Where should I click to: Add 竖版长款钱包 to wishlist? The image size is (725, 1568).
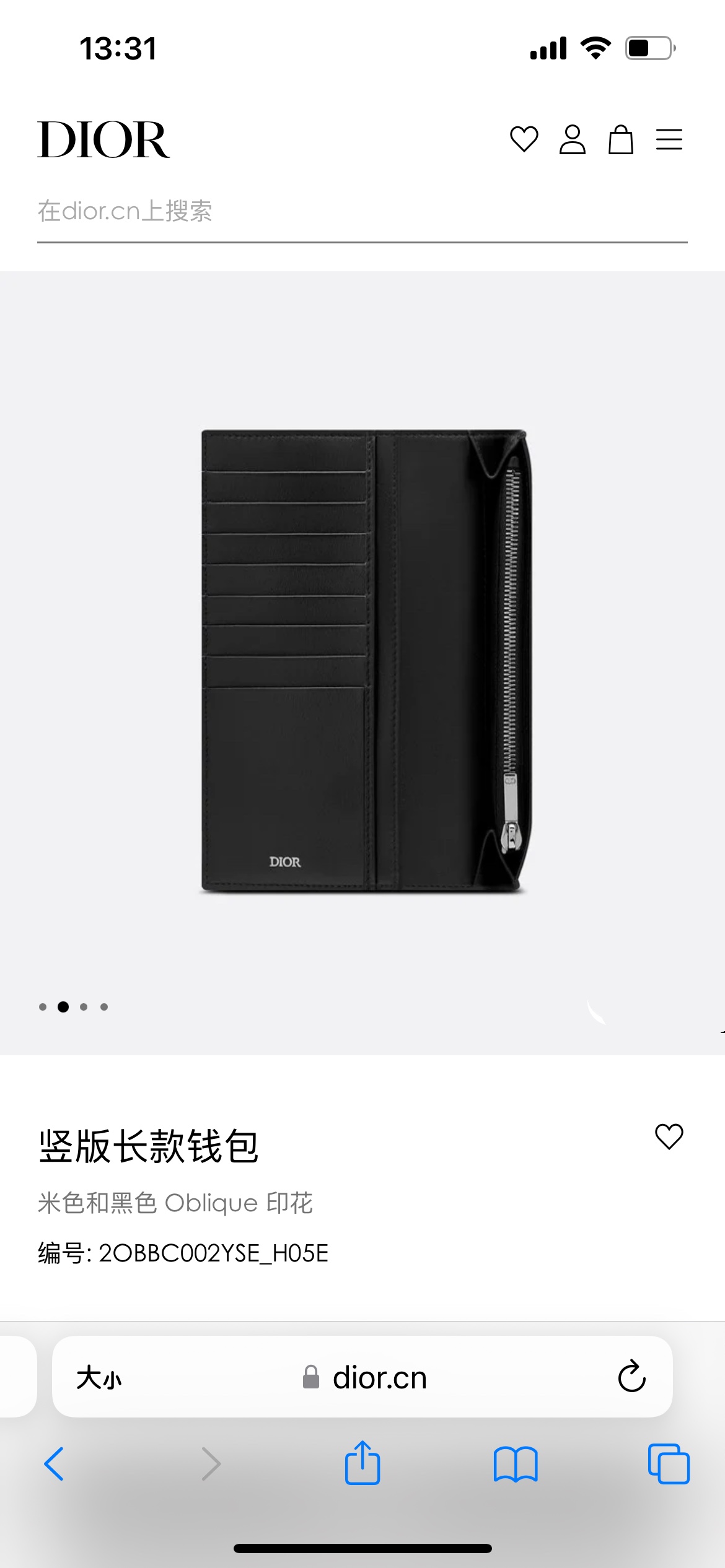[669, 1137]
